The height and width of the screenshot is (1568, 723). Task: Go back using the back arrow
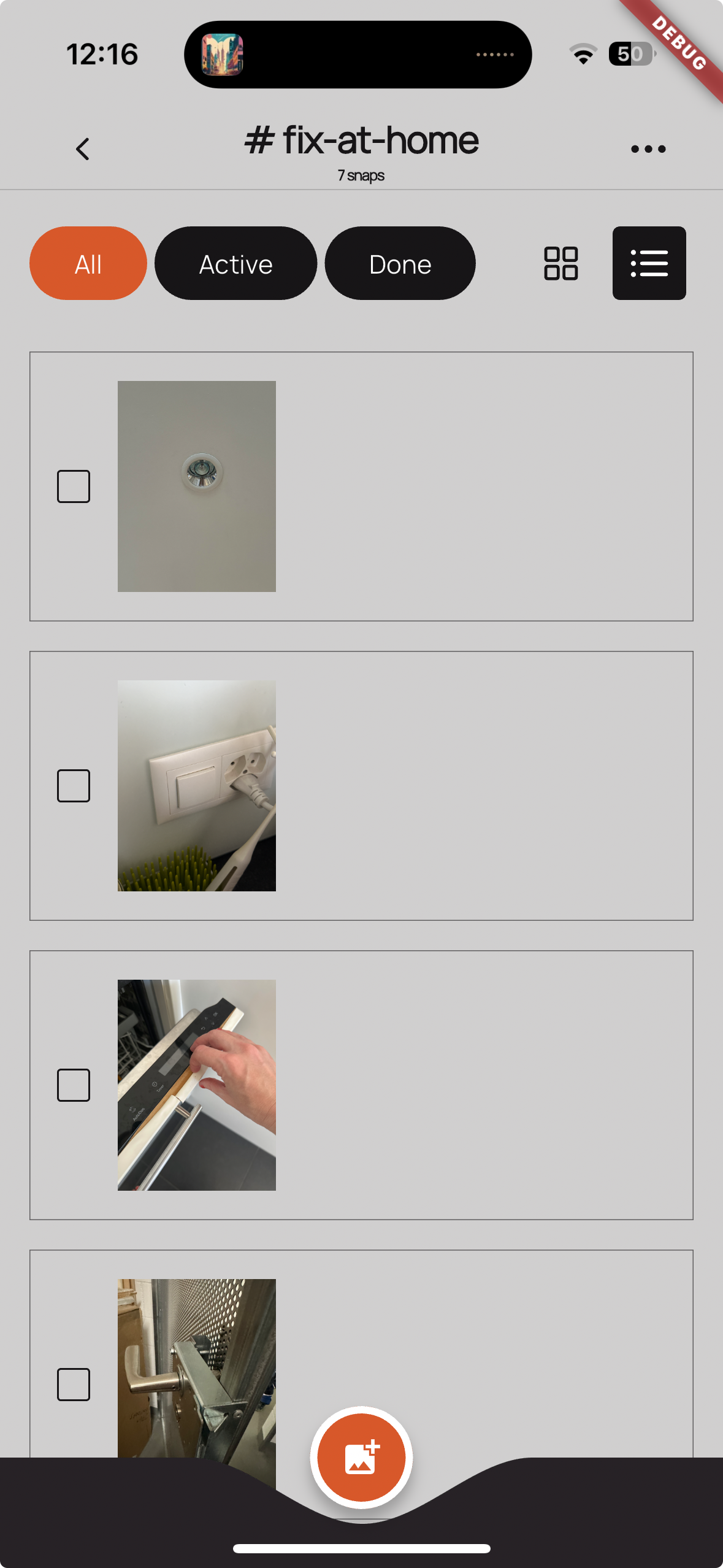pyautogui.click(x=83, y=148)
